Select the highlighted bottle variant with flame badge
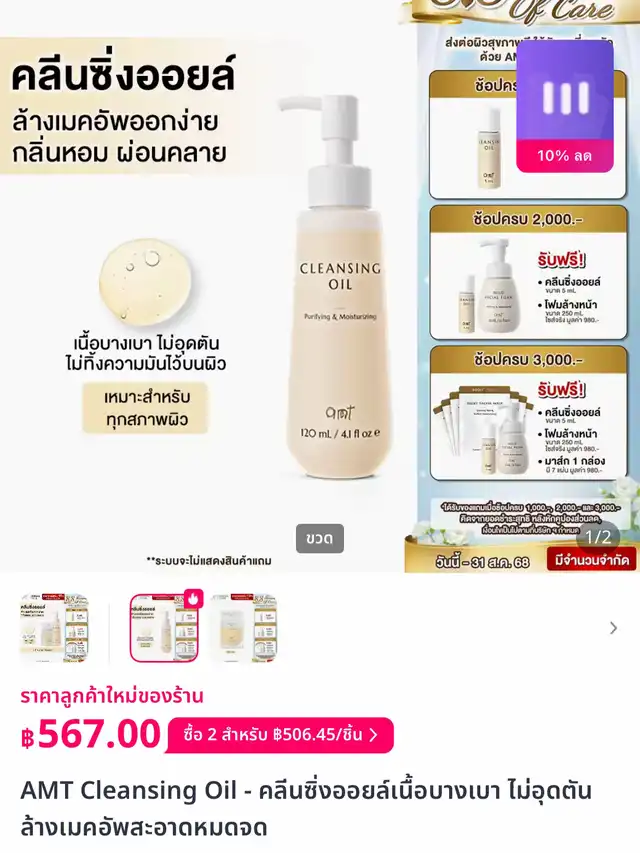The width and height of the screenshot is (640, 853). point(164,628)
